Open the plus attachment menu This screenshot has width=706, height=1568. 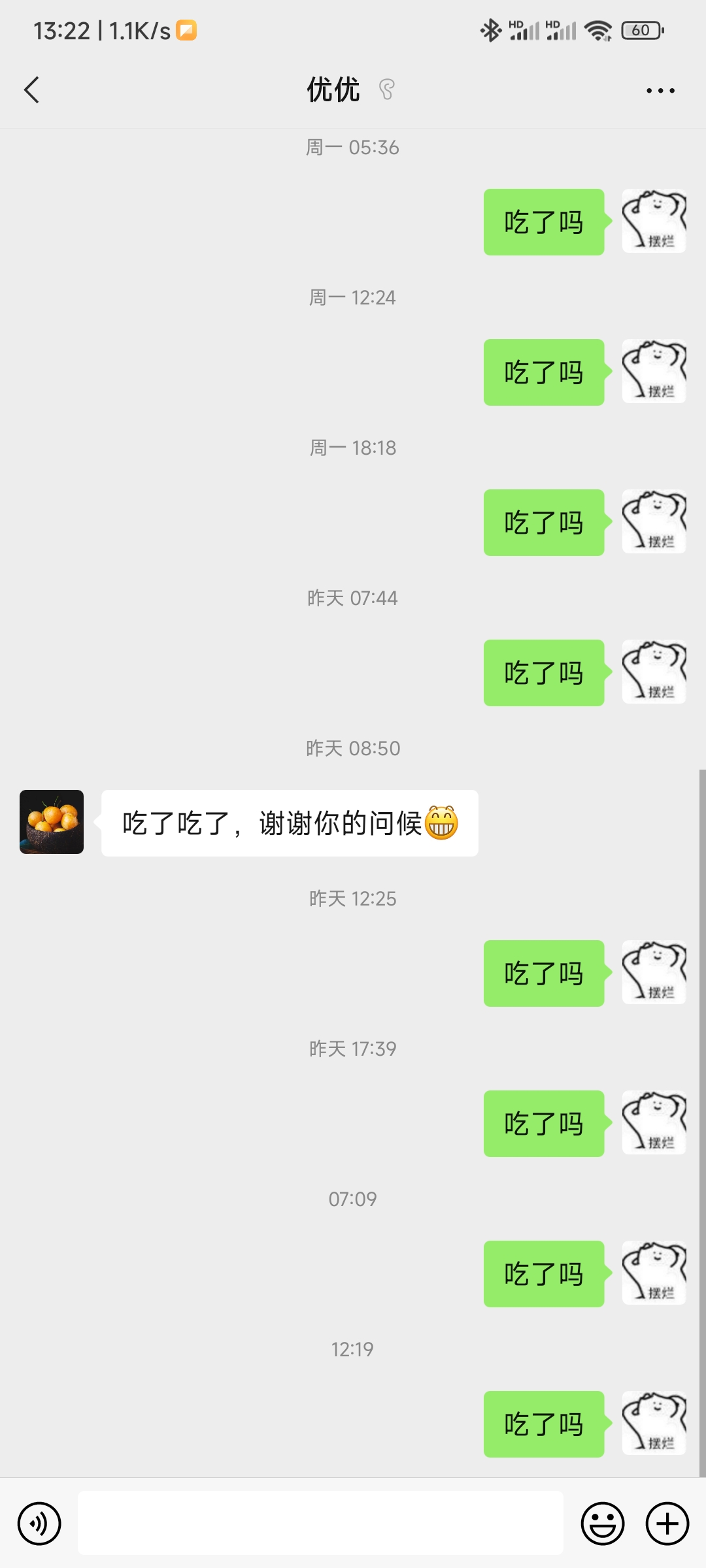coord(667,1524)
